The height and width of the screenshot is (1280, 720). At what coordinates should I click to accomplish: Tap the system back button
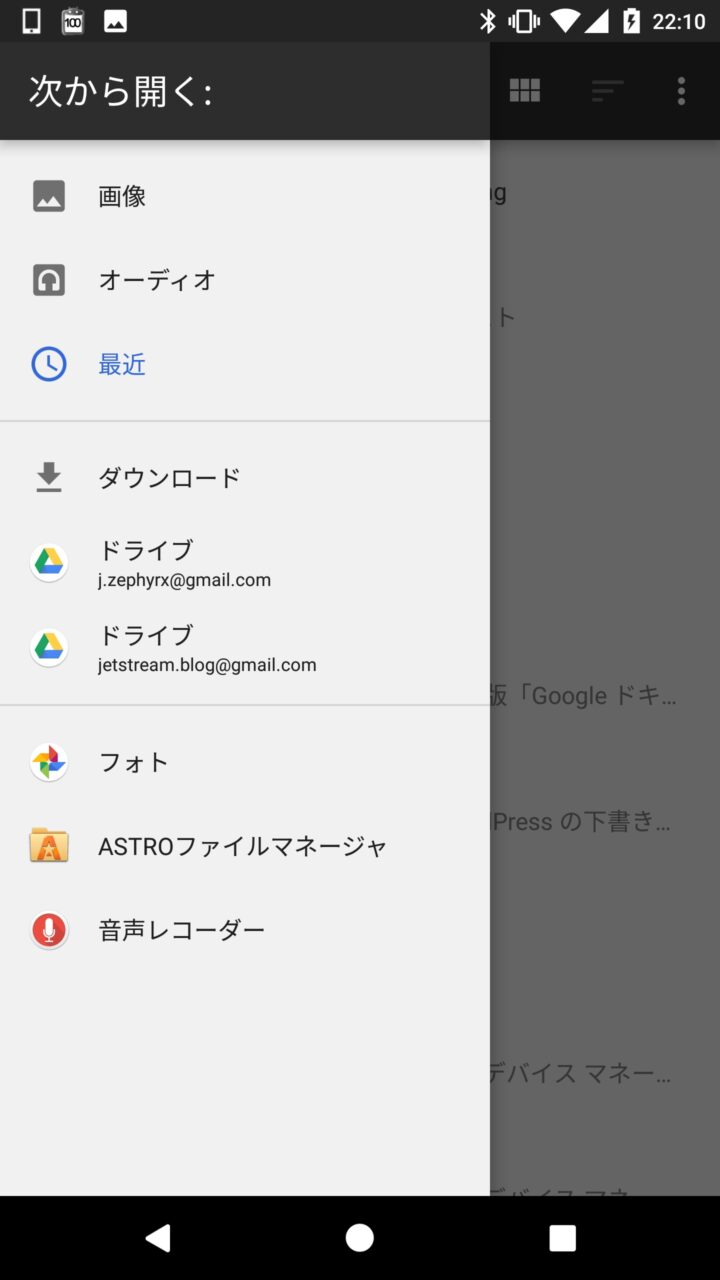158,1238
